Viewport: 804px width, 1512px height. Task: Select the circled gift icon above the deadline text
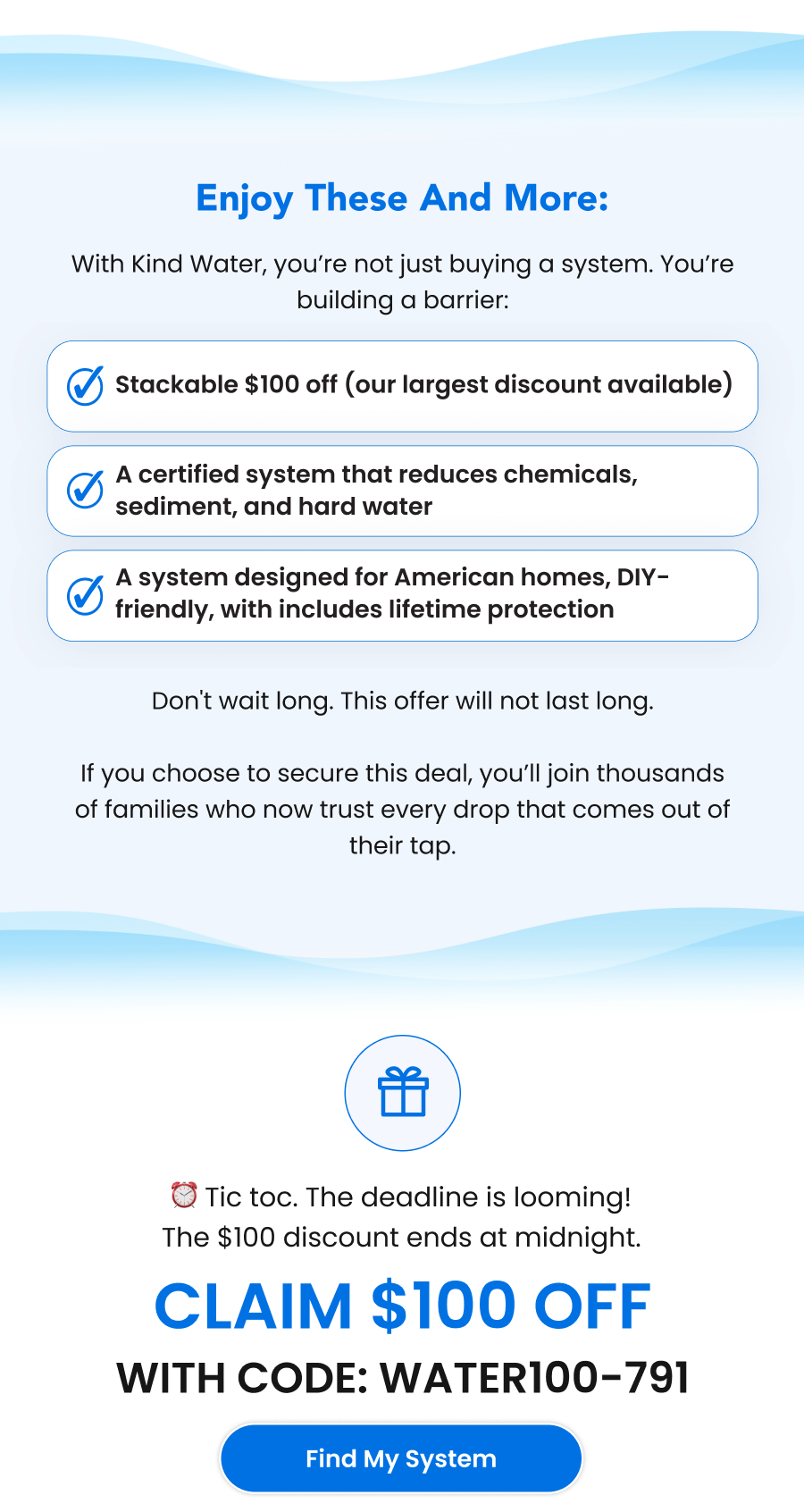402,1092
